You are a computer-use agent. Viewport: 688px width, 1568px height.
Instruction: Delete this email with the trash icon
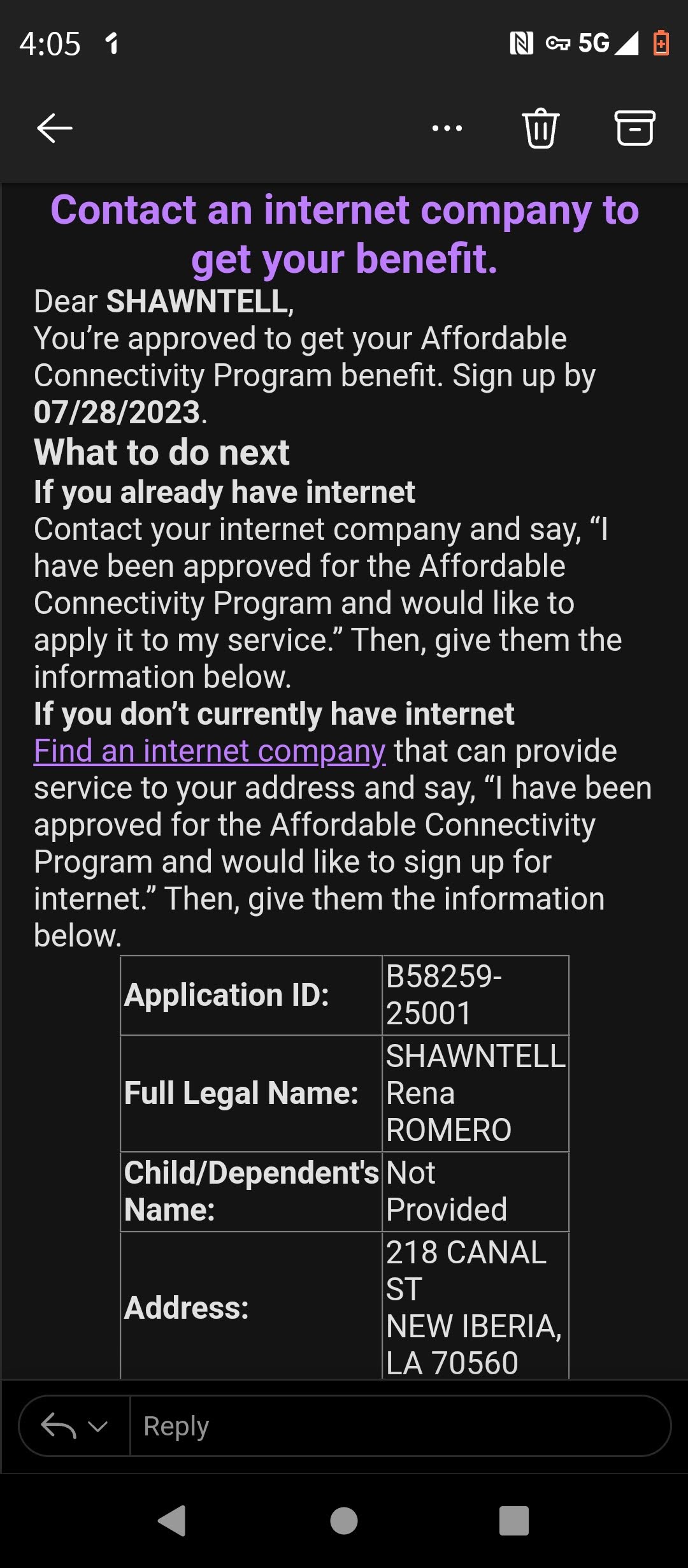pyautogui.click(x=541, y=128)
